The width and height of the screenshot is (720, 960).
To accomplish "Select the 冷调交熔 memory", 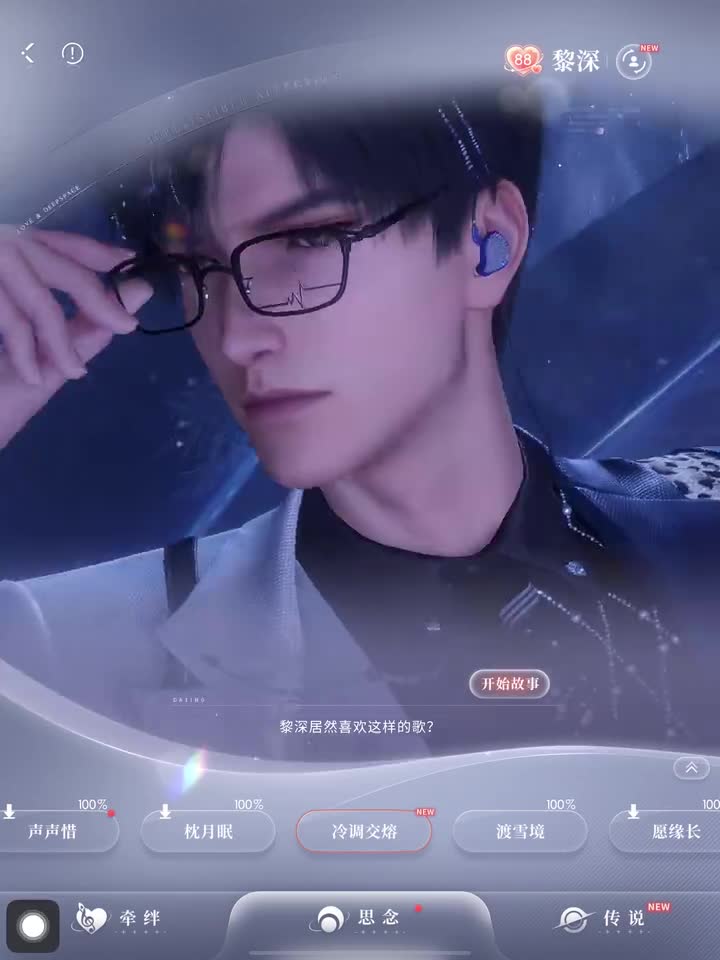I will (x=364, y=831).
